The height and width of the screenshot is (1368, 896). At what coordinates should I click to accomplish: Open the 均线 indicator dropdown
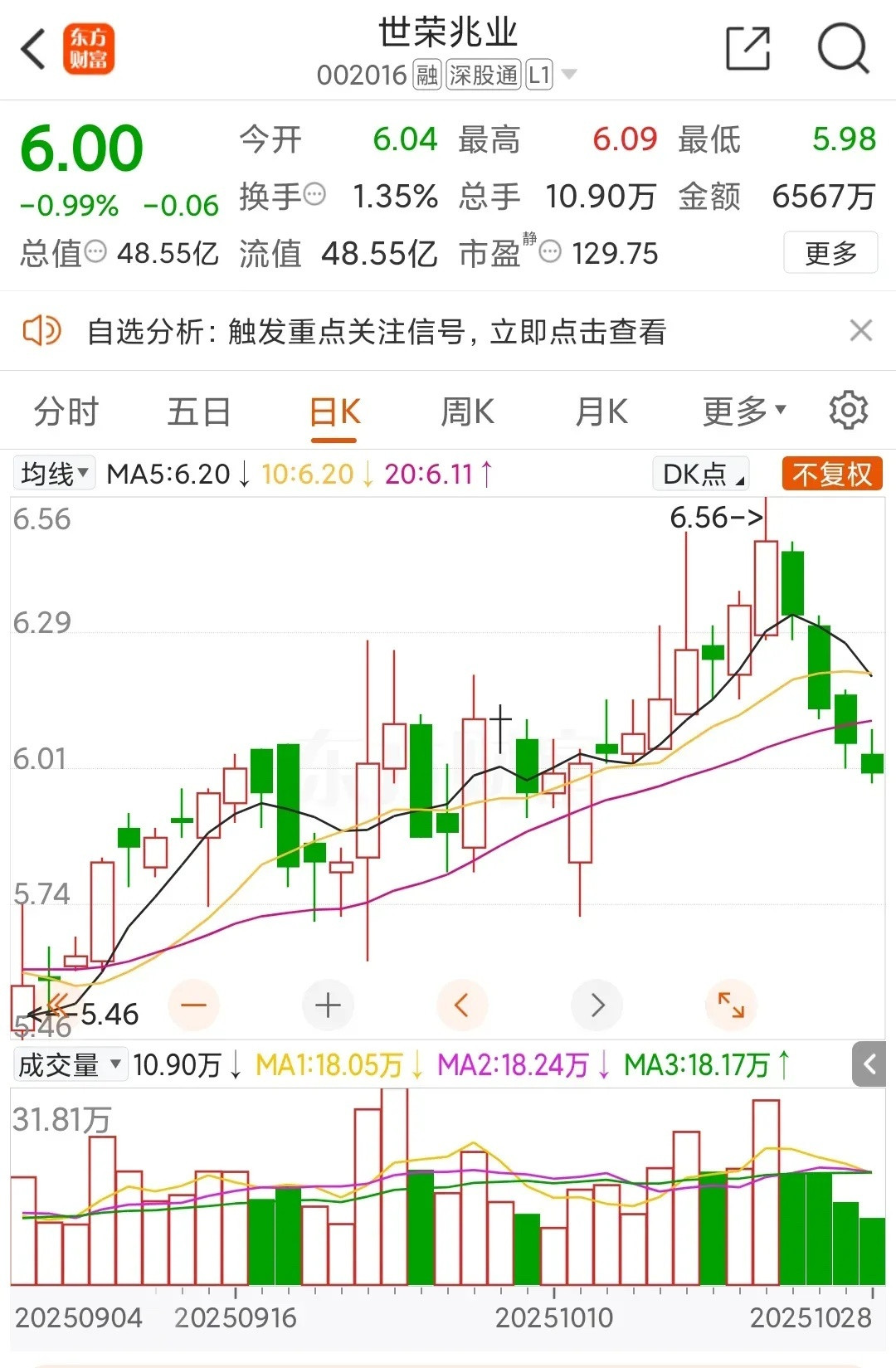[x=54, y=474]
